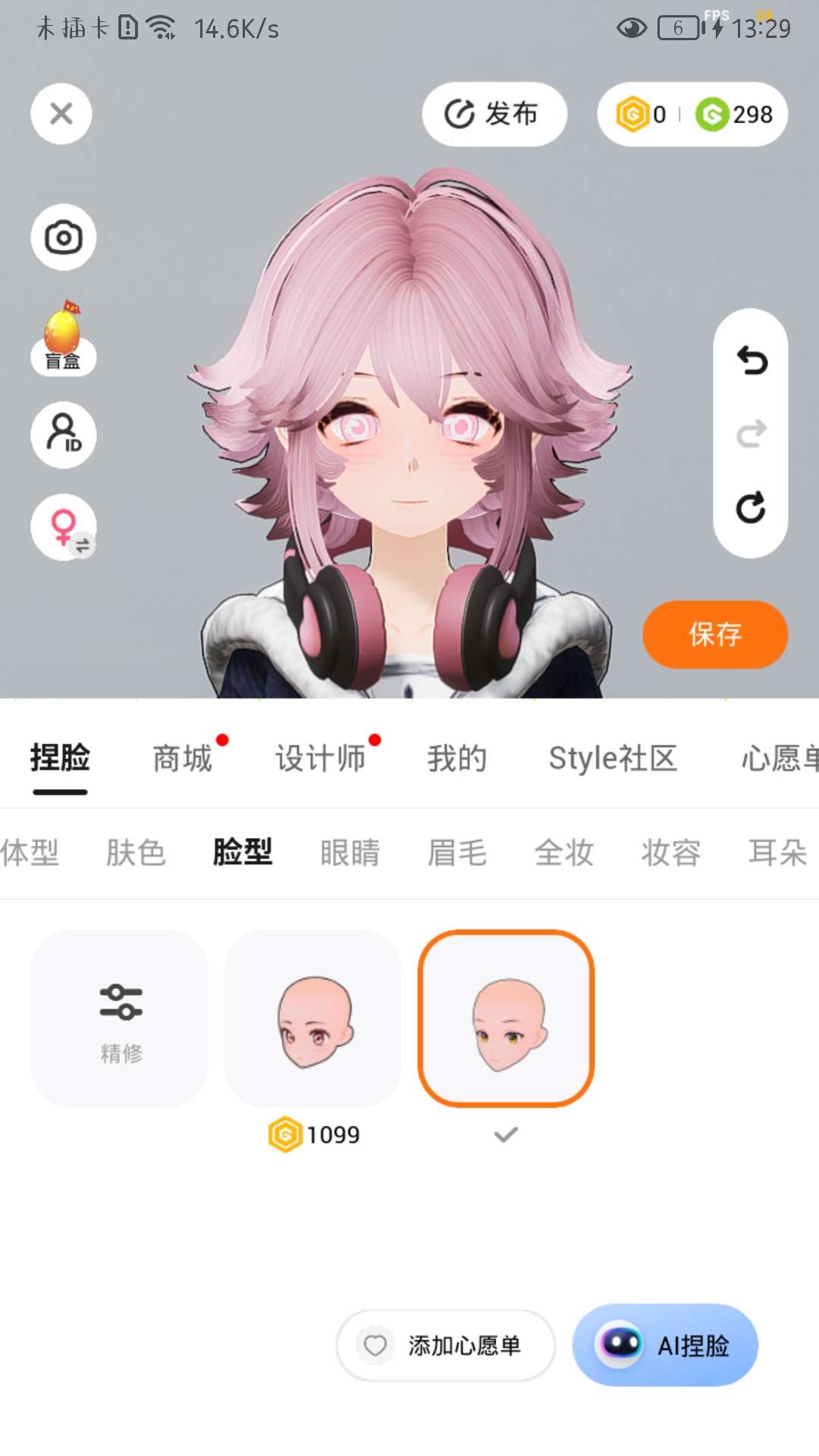Launch AI捏脸 face creation

tap(665, 1345)
